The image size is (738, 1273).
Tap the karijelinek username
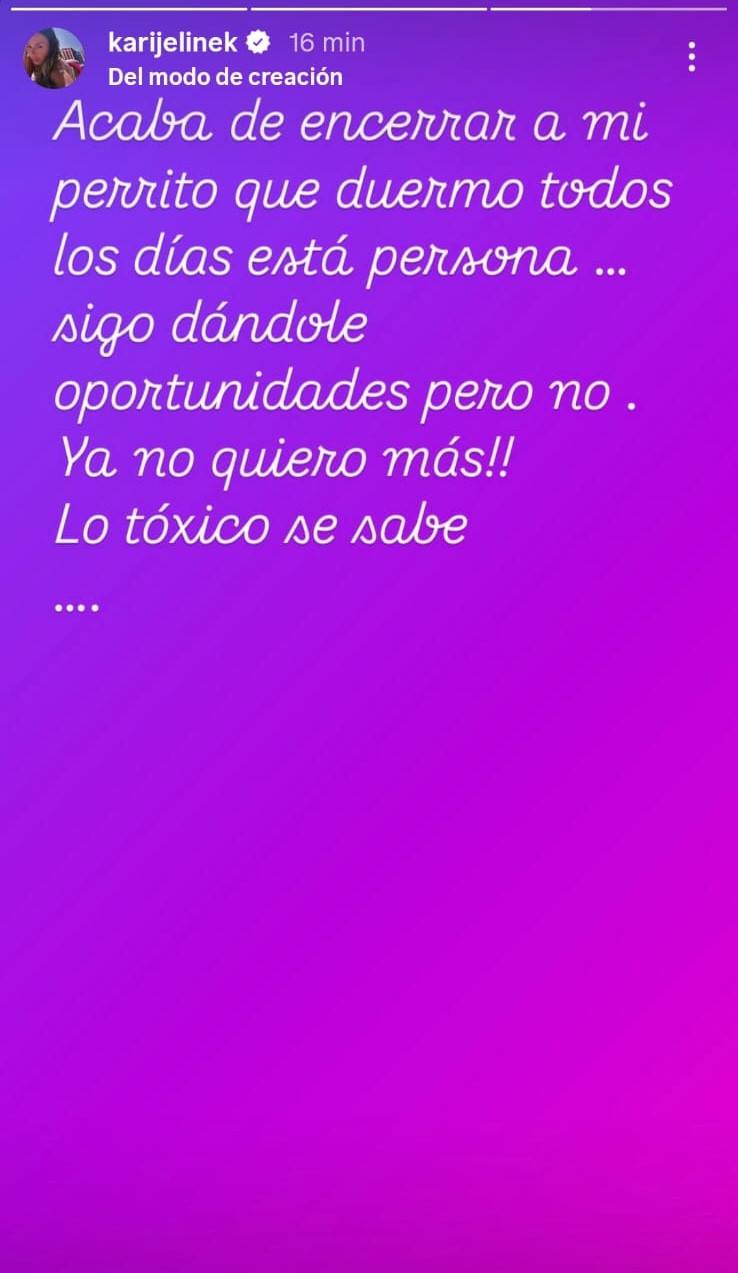pos(172,43)
